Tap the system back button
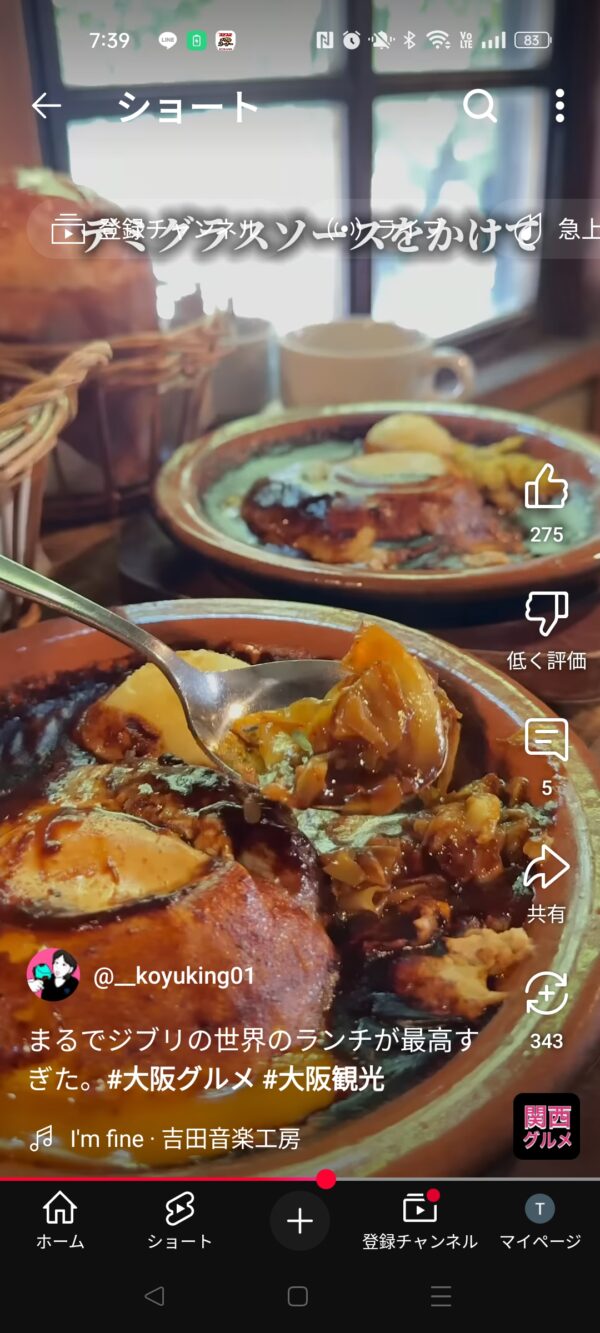This screenshot has height=1333, width=600. pyautogui.click(x=154, y=1296)
